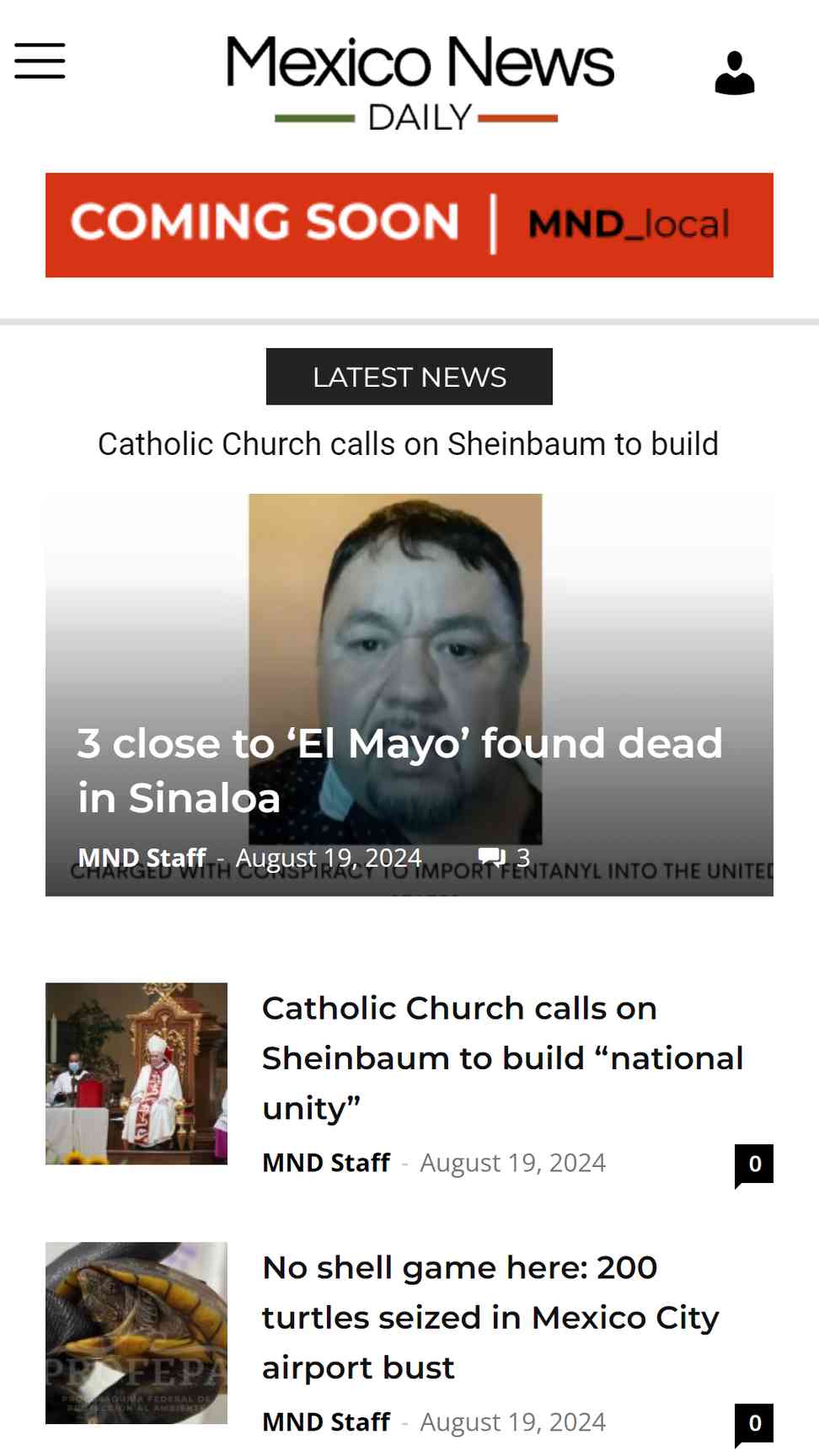
Task: Open the hamburger navigation menu
Action: [40, 61]
